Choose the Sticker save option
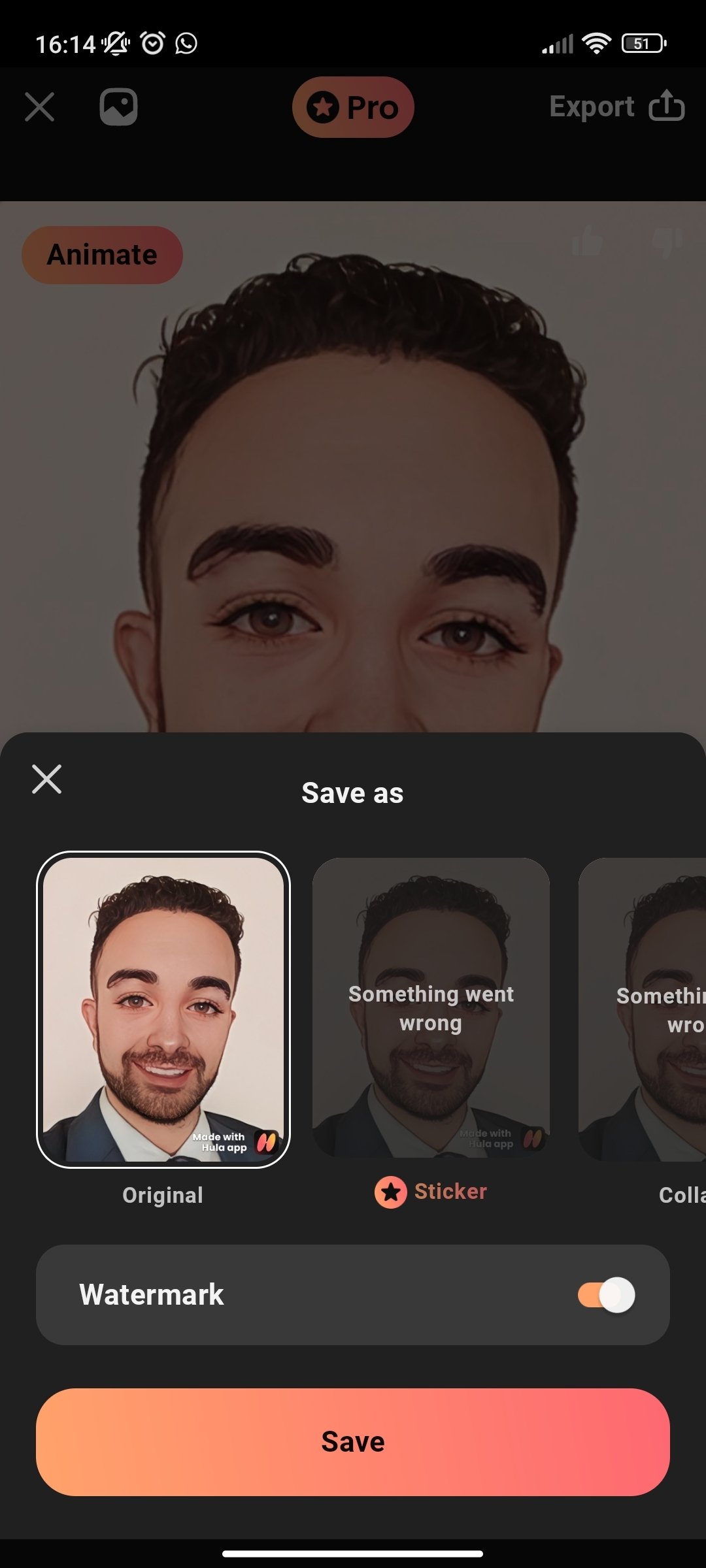 tap(431, 1009)
